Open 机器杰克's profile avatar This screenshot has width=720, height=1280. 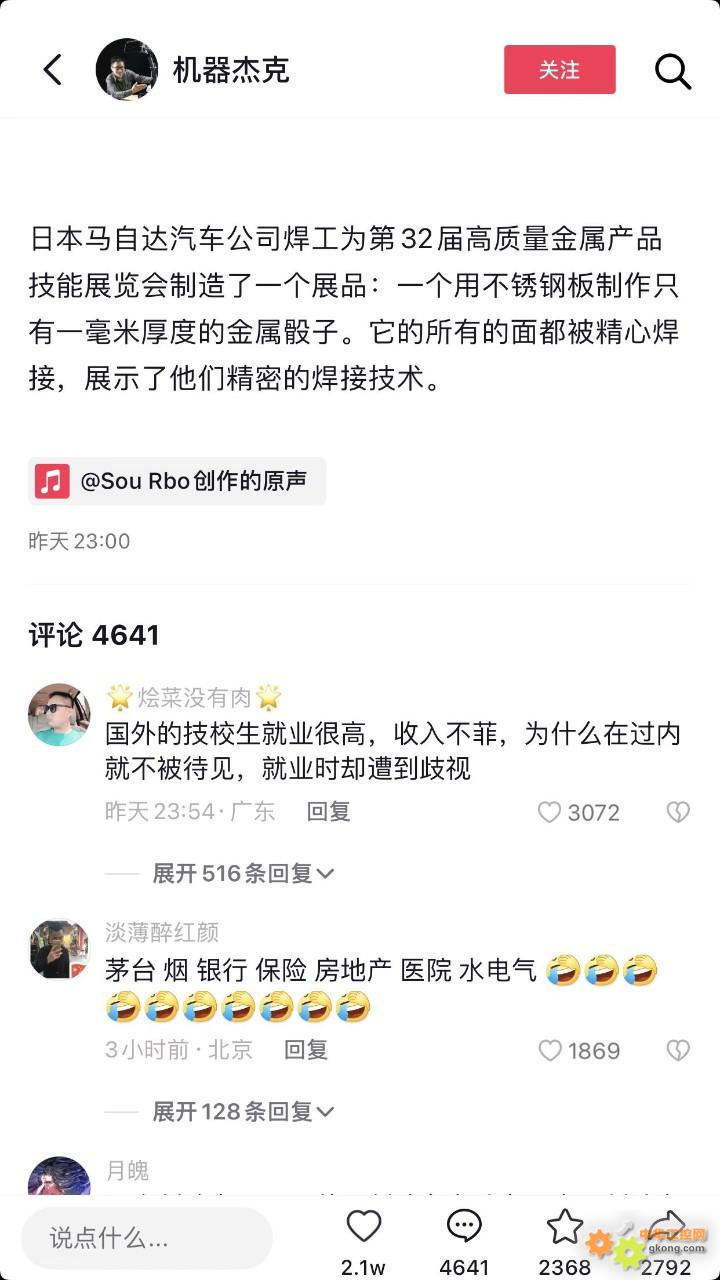(x=127, y=70)
